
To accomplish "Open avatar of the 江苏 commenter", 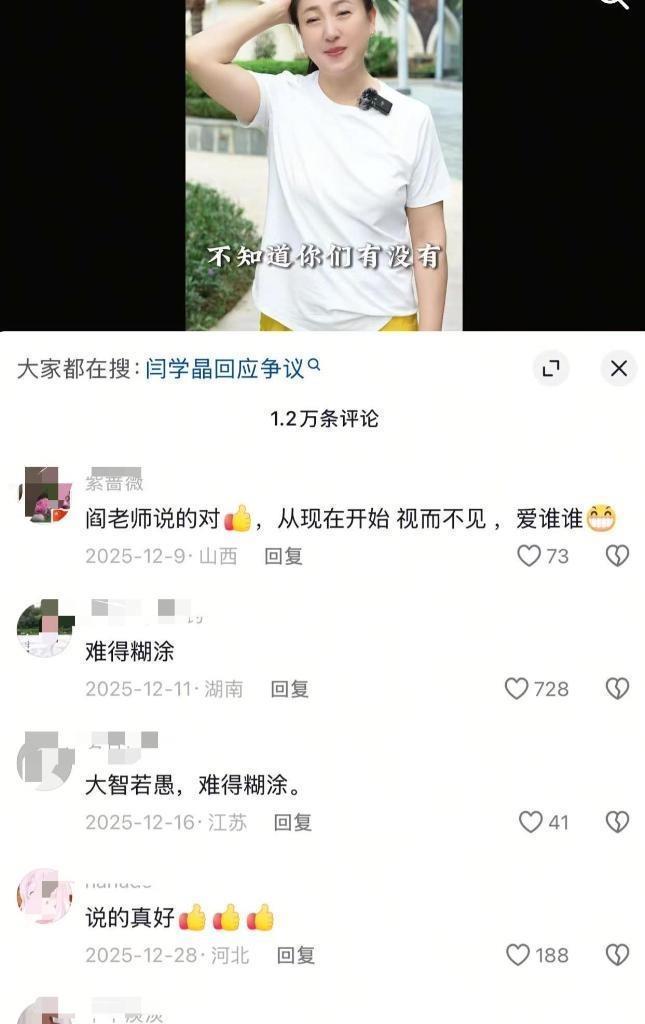I will point(45,762).
